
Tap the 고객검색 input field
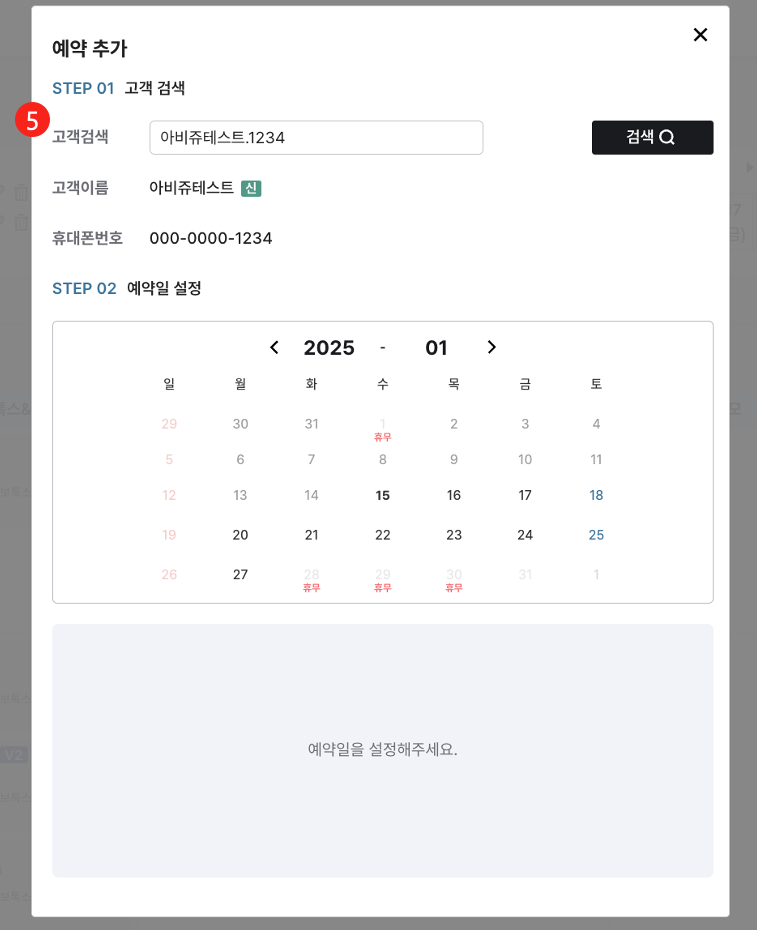(316, 138)
